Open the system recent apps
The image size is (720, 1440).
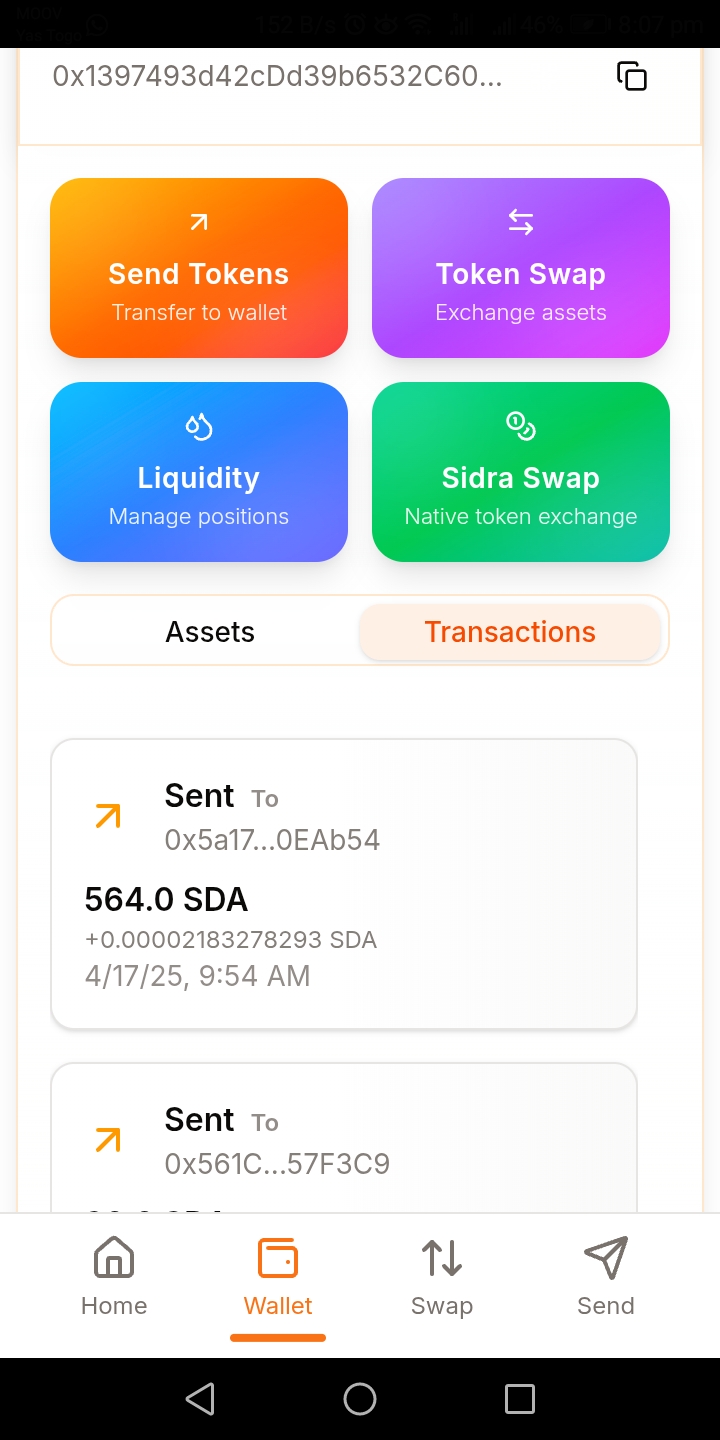[x=520, y=1399]
